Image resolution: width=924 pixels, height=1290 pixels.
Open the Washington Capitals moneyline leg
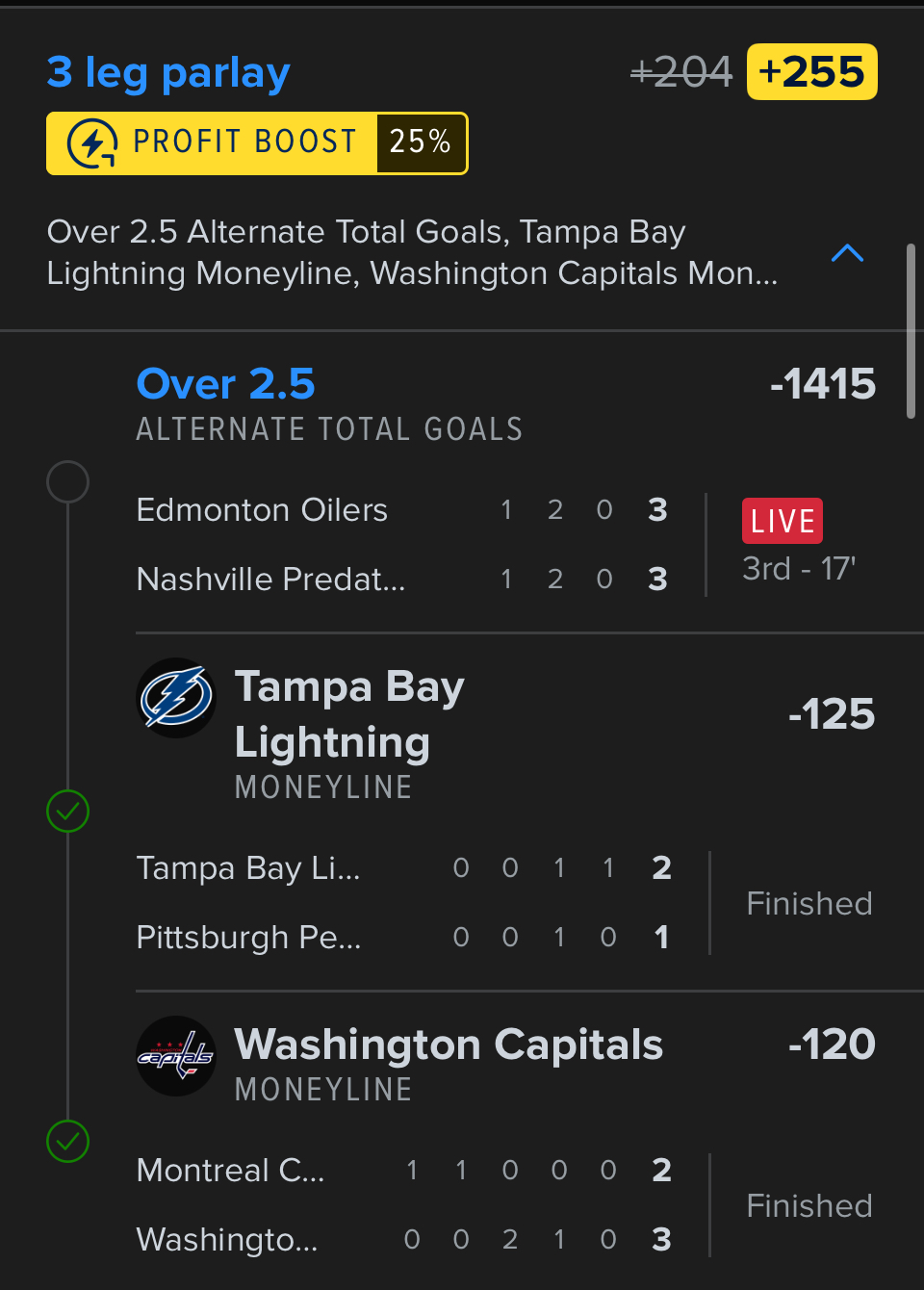coord(448,1045)
